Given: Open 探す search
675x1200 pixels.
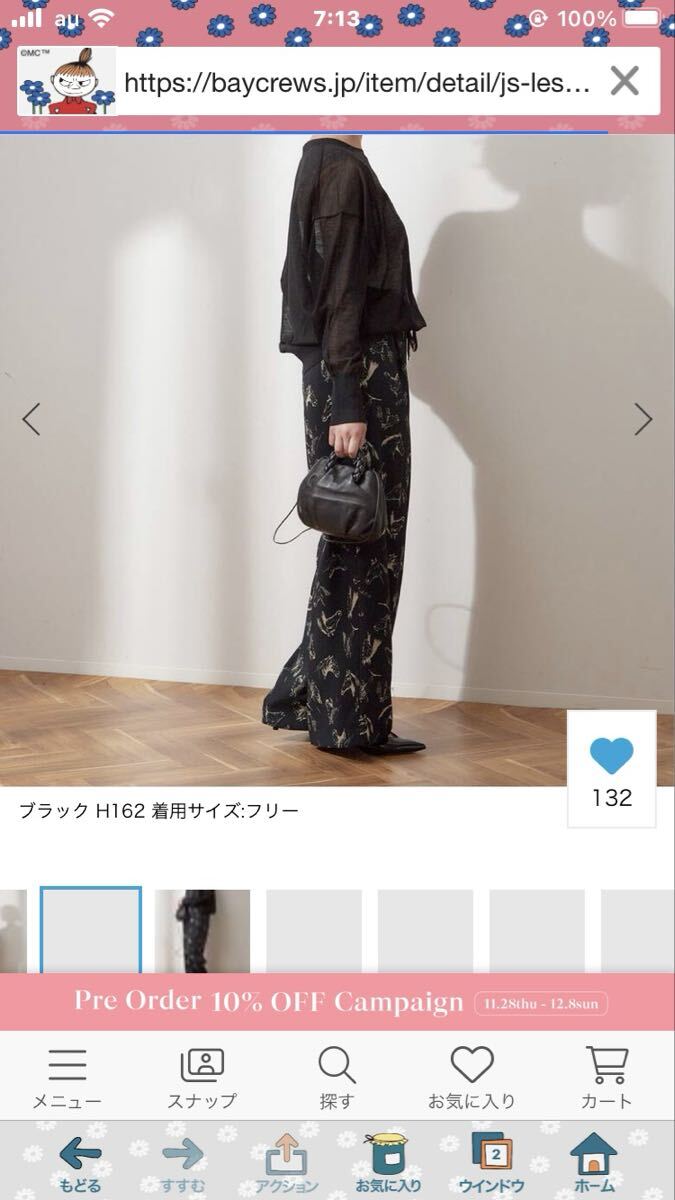Looking at the screenshot, I should click(x=337, y=1078).
